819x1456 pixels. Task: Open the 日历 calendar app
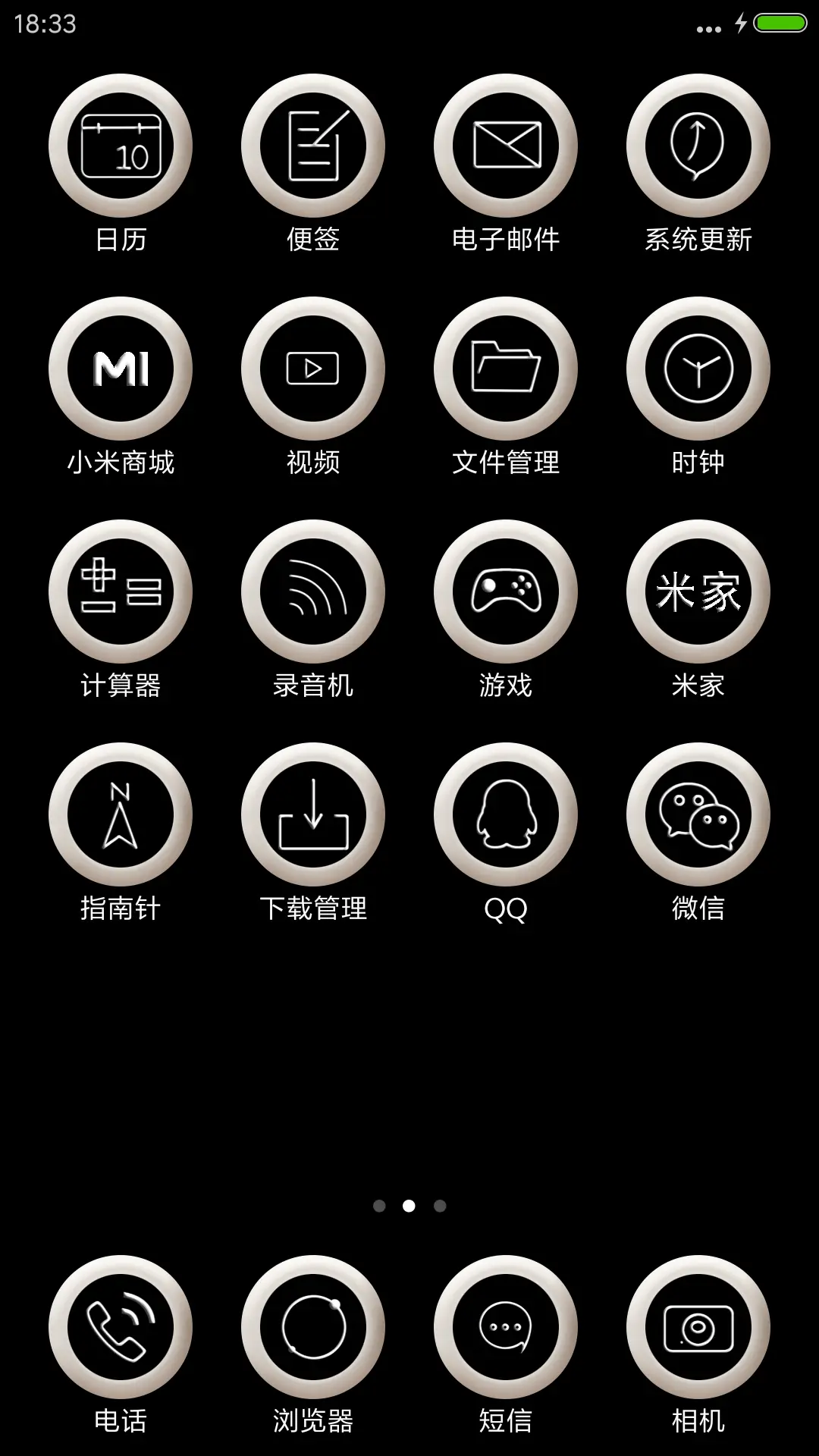[x=121, y=146]
